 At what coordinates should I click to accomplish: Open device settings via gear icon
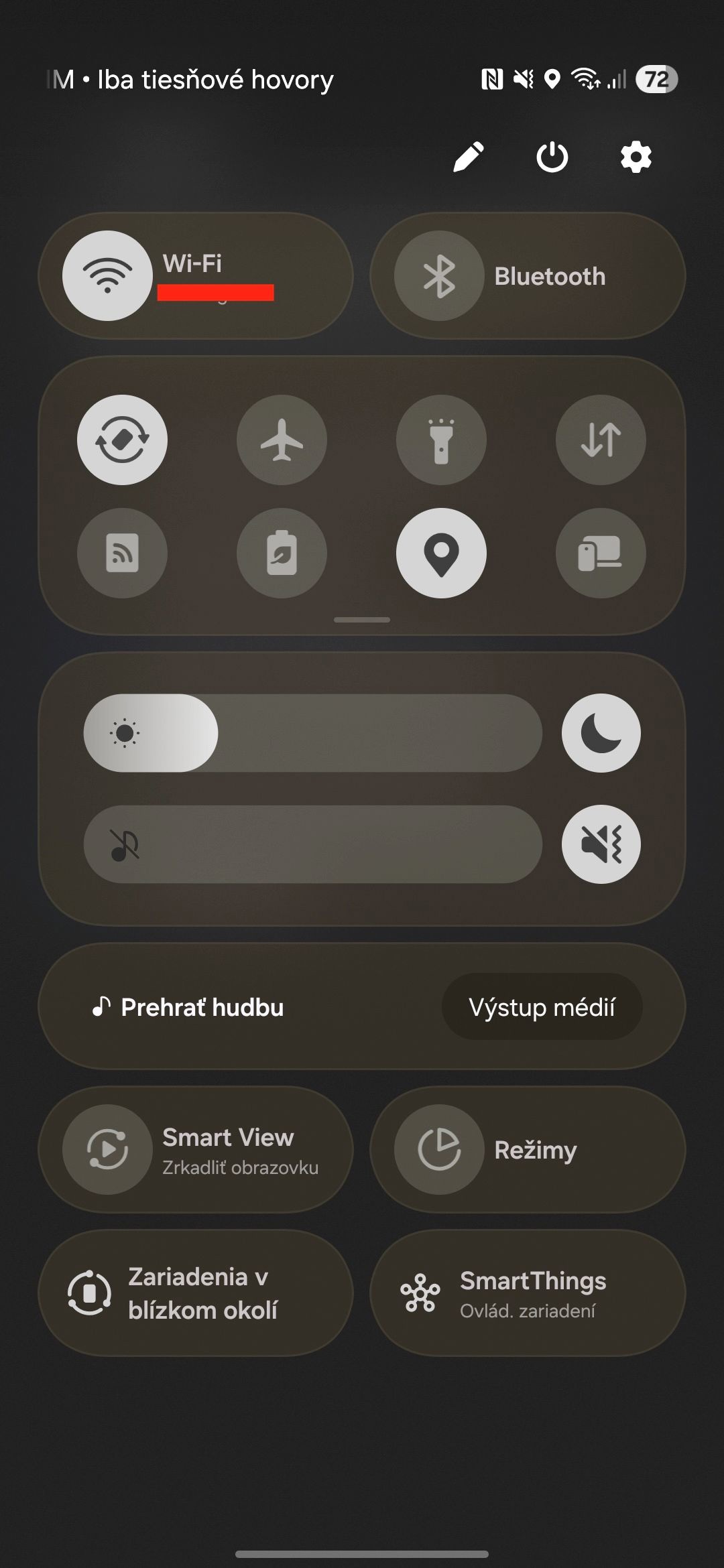pos(636,157)
